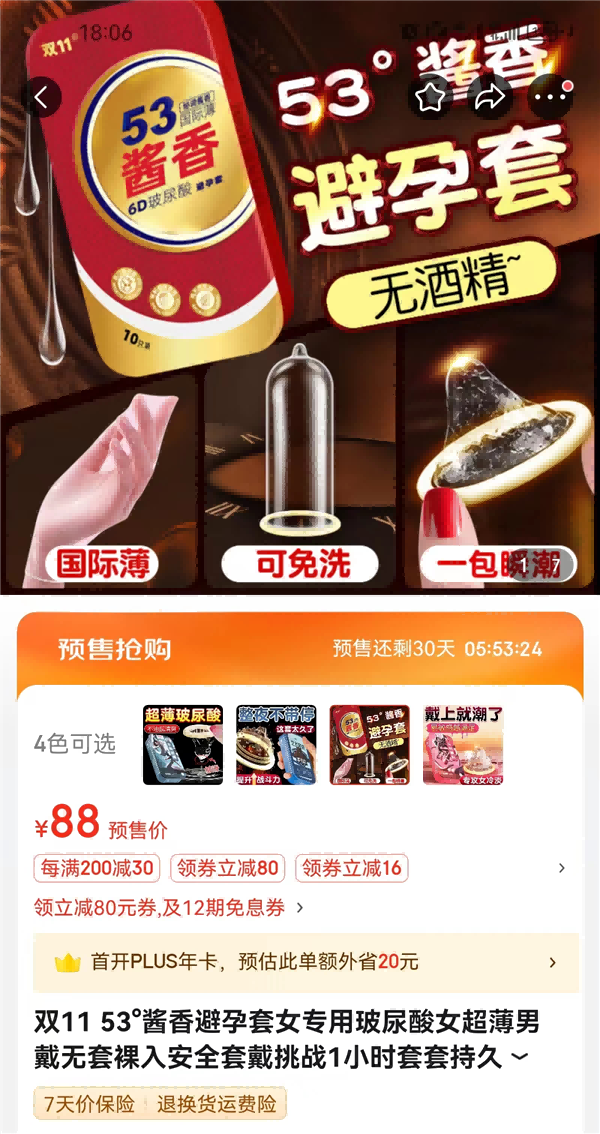600x1134 pixels.
Task: Share this product listing
Action: (x=490, y=97)
